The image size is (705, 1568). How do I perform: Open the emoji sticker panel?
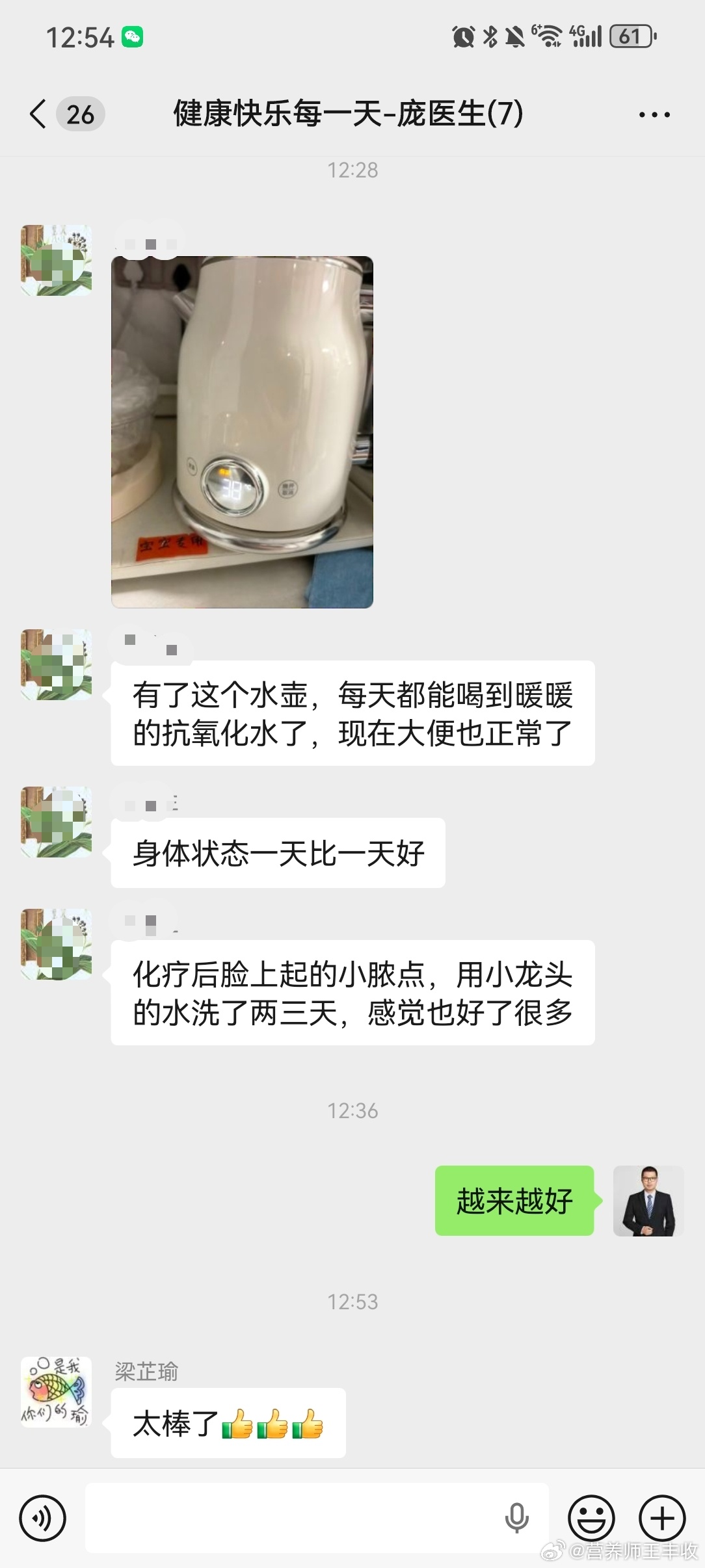tap(591, 1519)
